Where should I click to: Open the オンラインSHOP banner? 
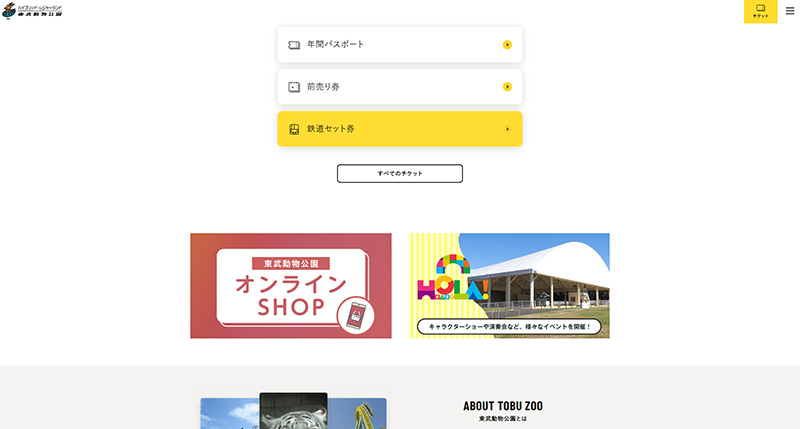[x=291, y=286]
